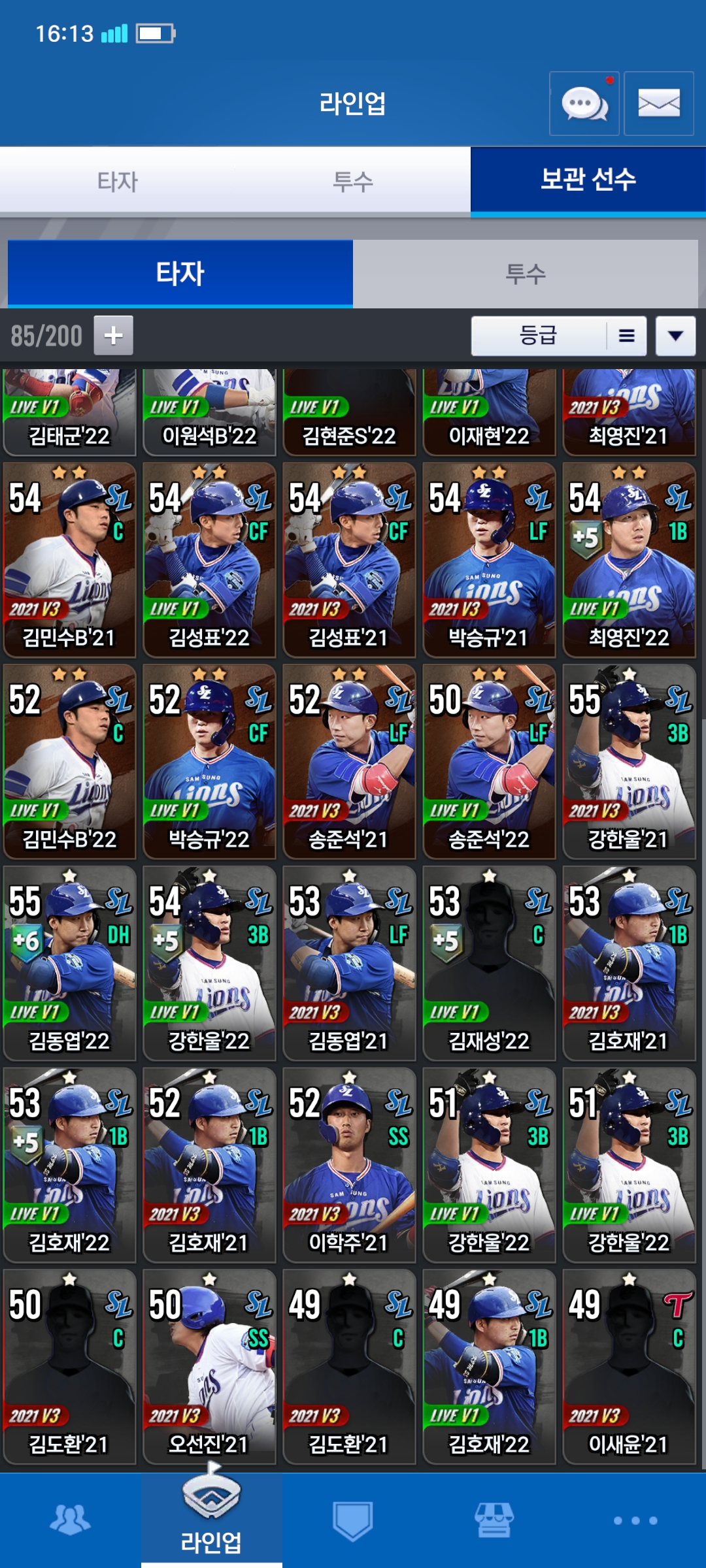The height and width of the screenshot is (1568, 706).
Task: Open the team members bottom tab
Action: pos(71,1520)
